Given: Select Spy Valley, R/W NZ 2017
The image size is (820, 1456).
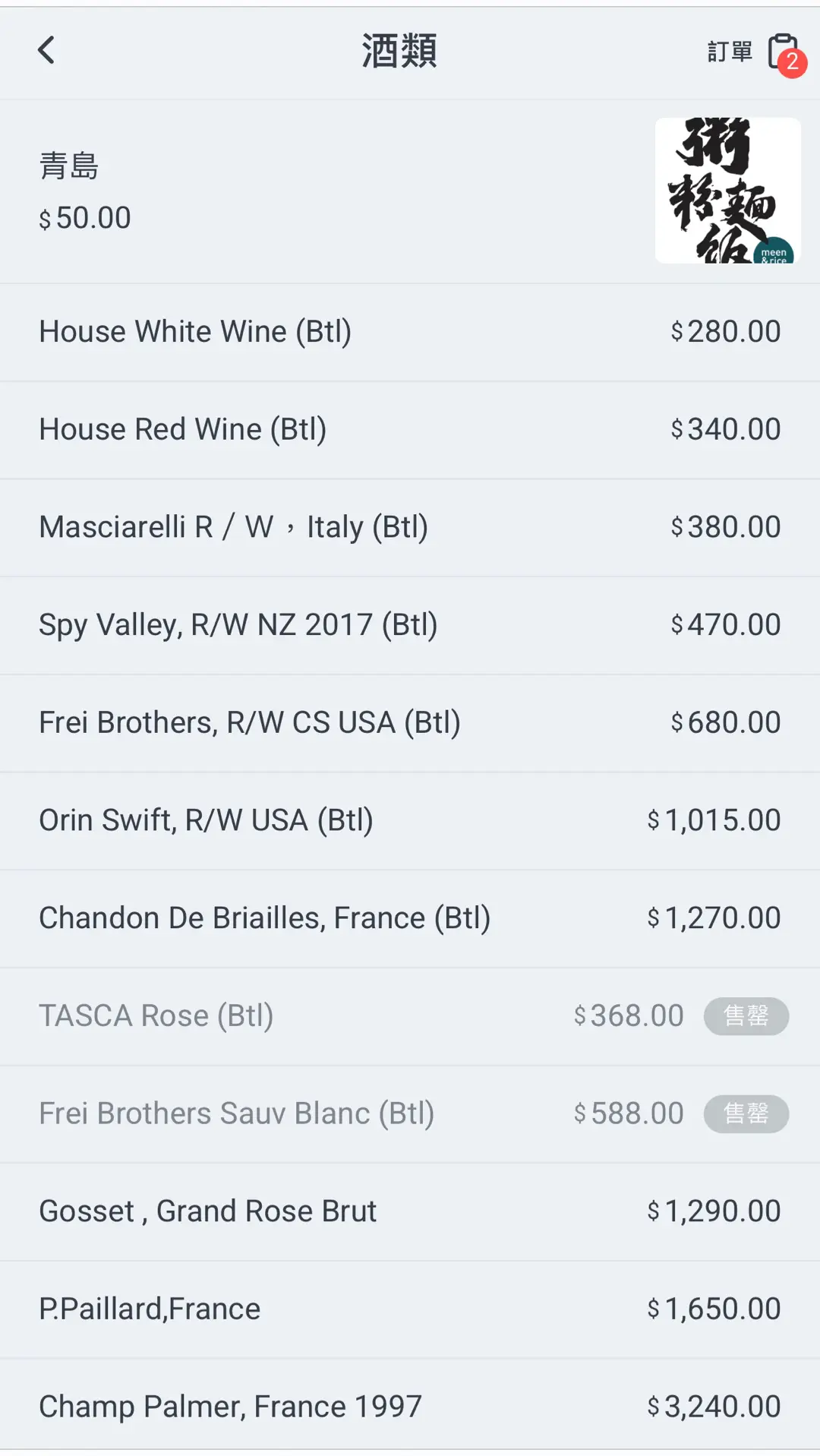Looking at the screenshot, I should [x=410, y=626].
